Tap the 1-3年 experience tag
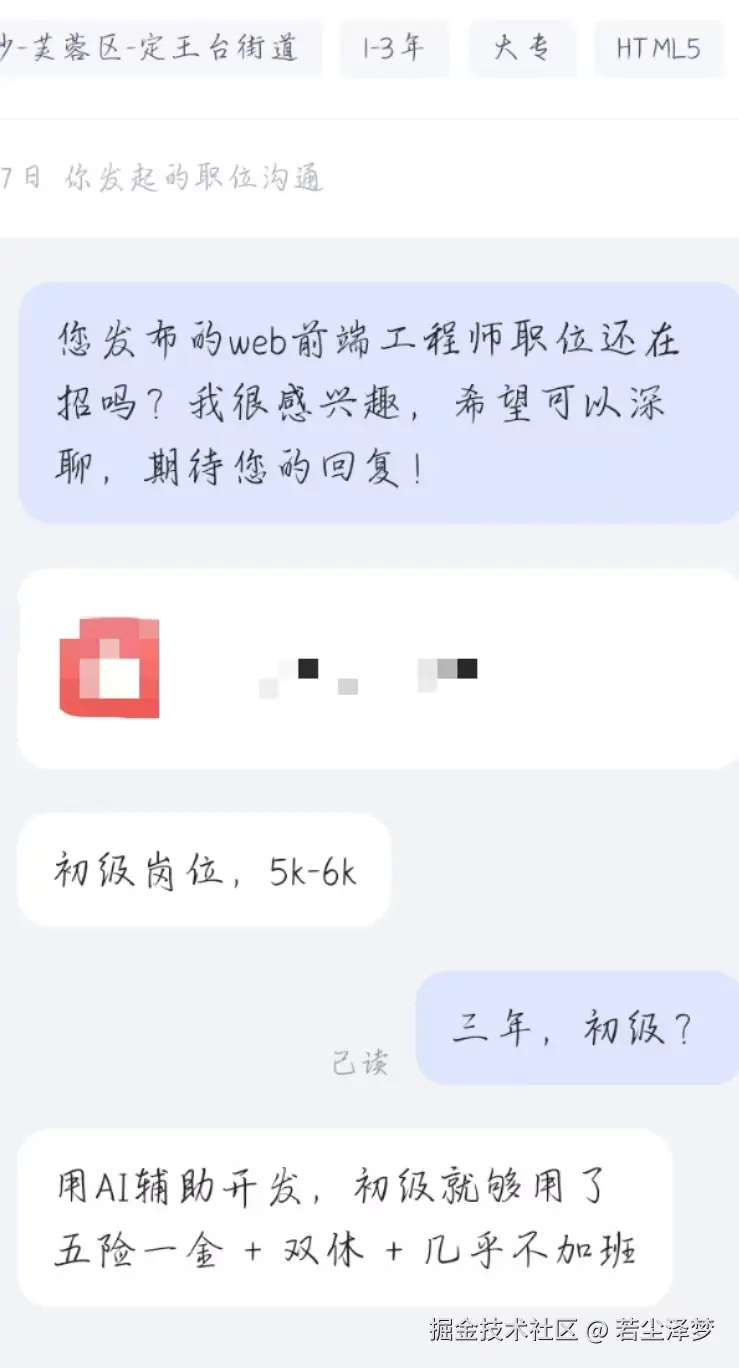This screenshot has height=1368, width=739. [394, 49]
